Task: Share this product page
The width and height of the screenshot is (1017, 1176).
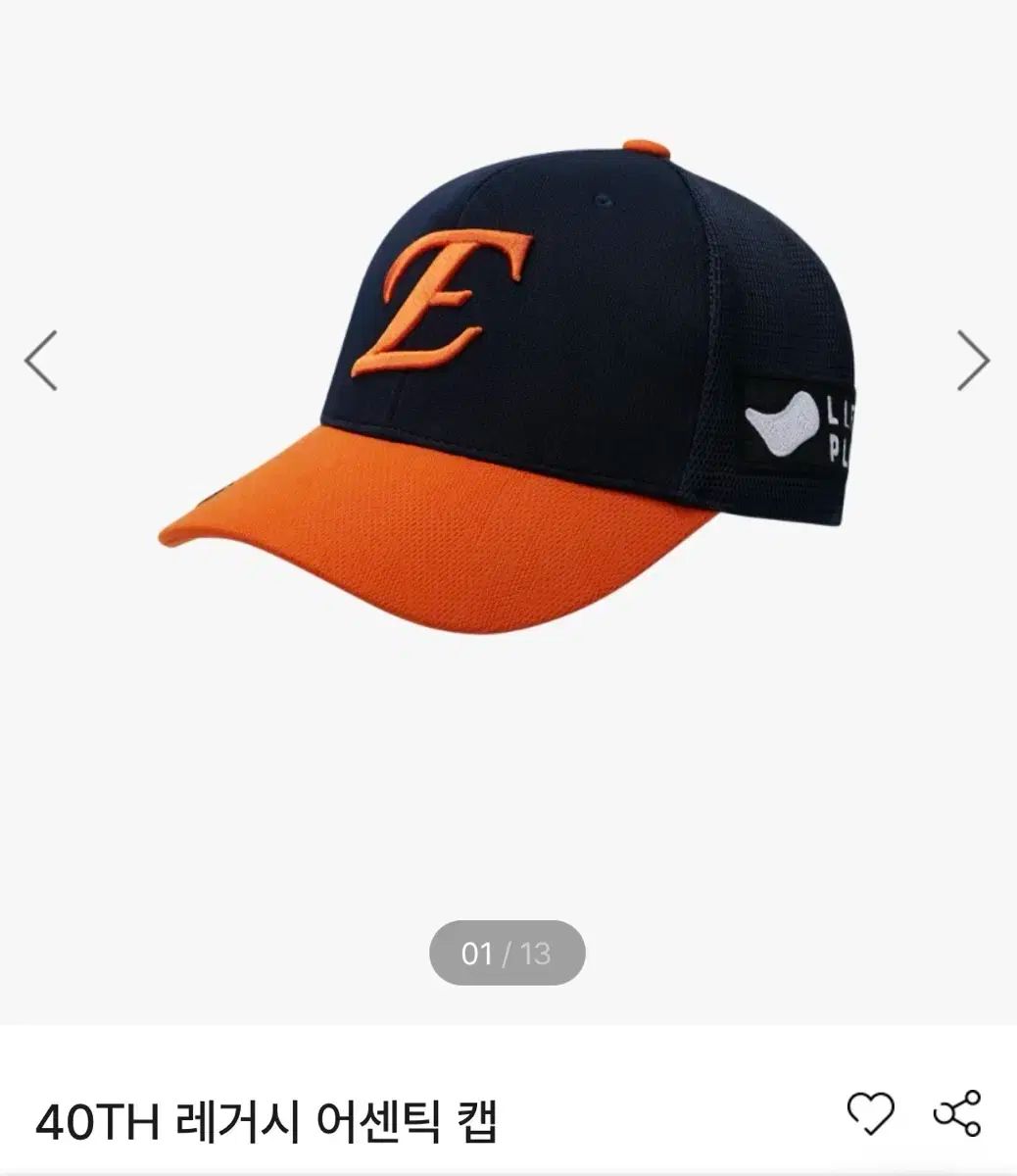Action: [x=956, y=1113]
